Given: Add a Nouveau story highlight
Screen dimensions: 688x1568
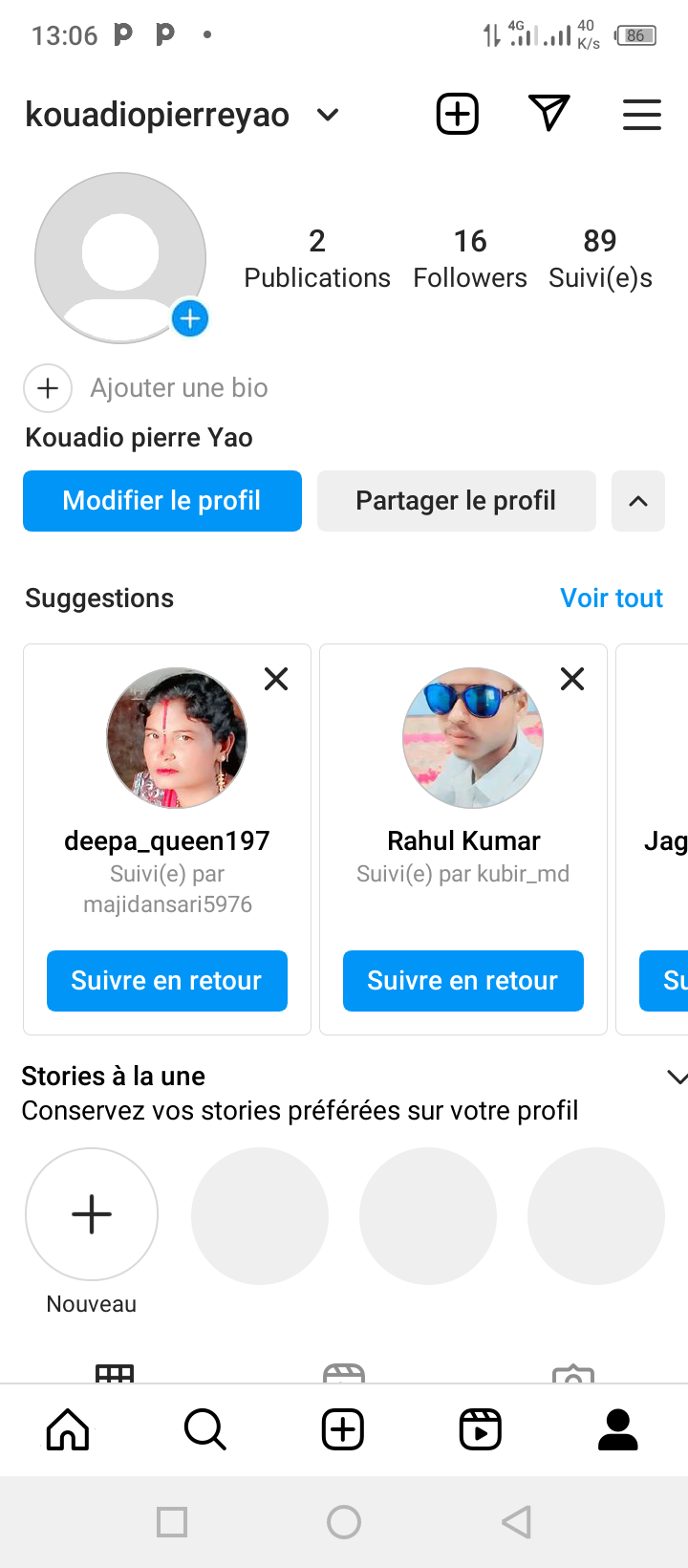Looking at the screenshot, I should (92, 1214).
